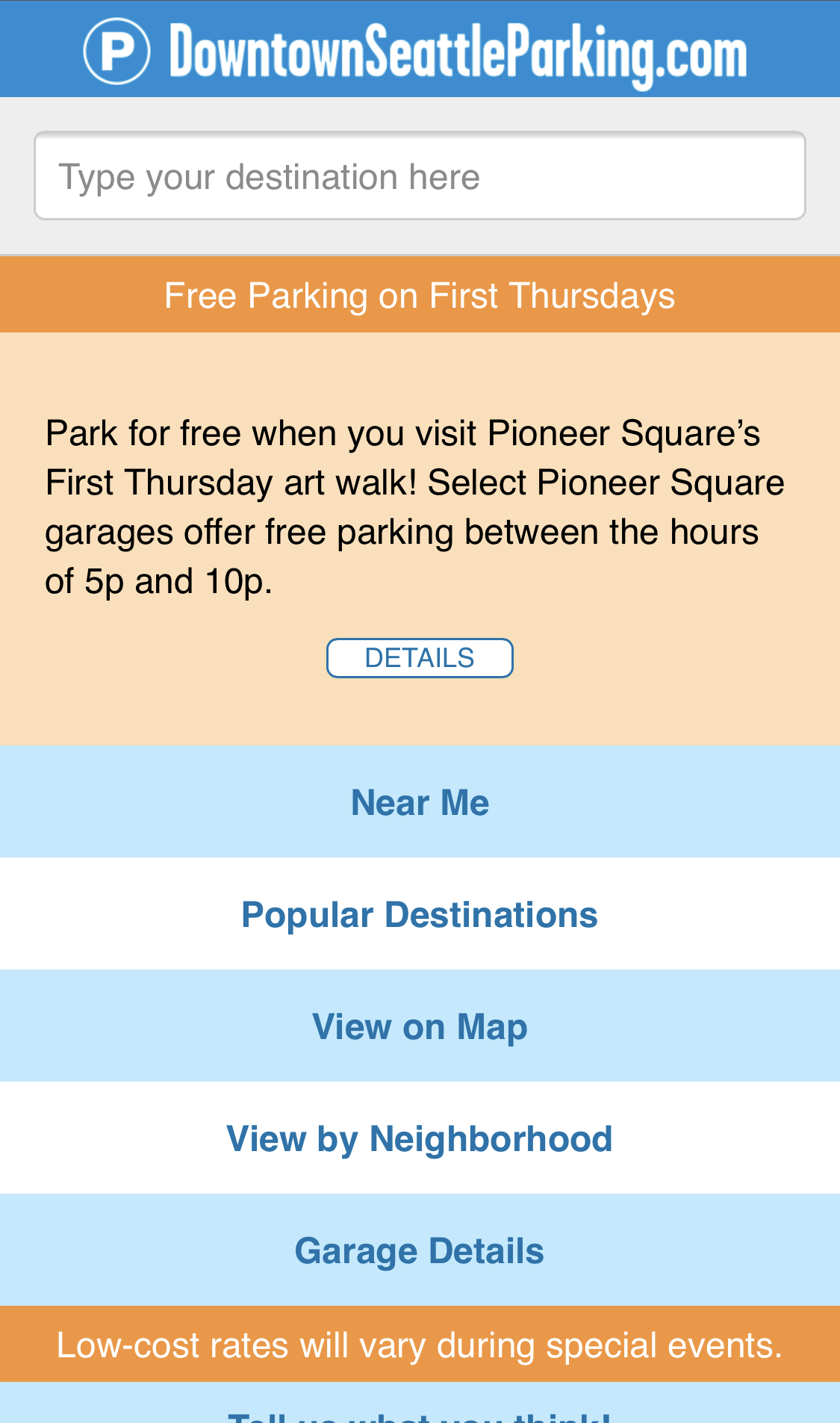Open Popular Destinations
The height and width of the screenshot is (1423, 840).
420,914
